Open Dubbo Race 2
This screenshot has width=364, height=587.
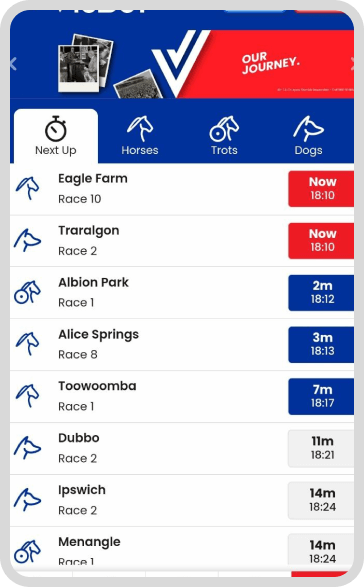point(182,448)
